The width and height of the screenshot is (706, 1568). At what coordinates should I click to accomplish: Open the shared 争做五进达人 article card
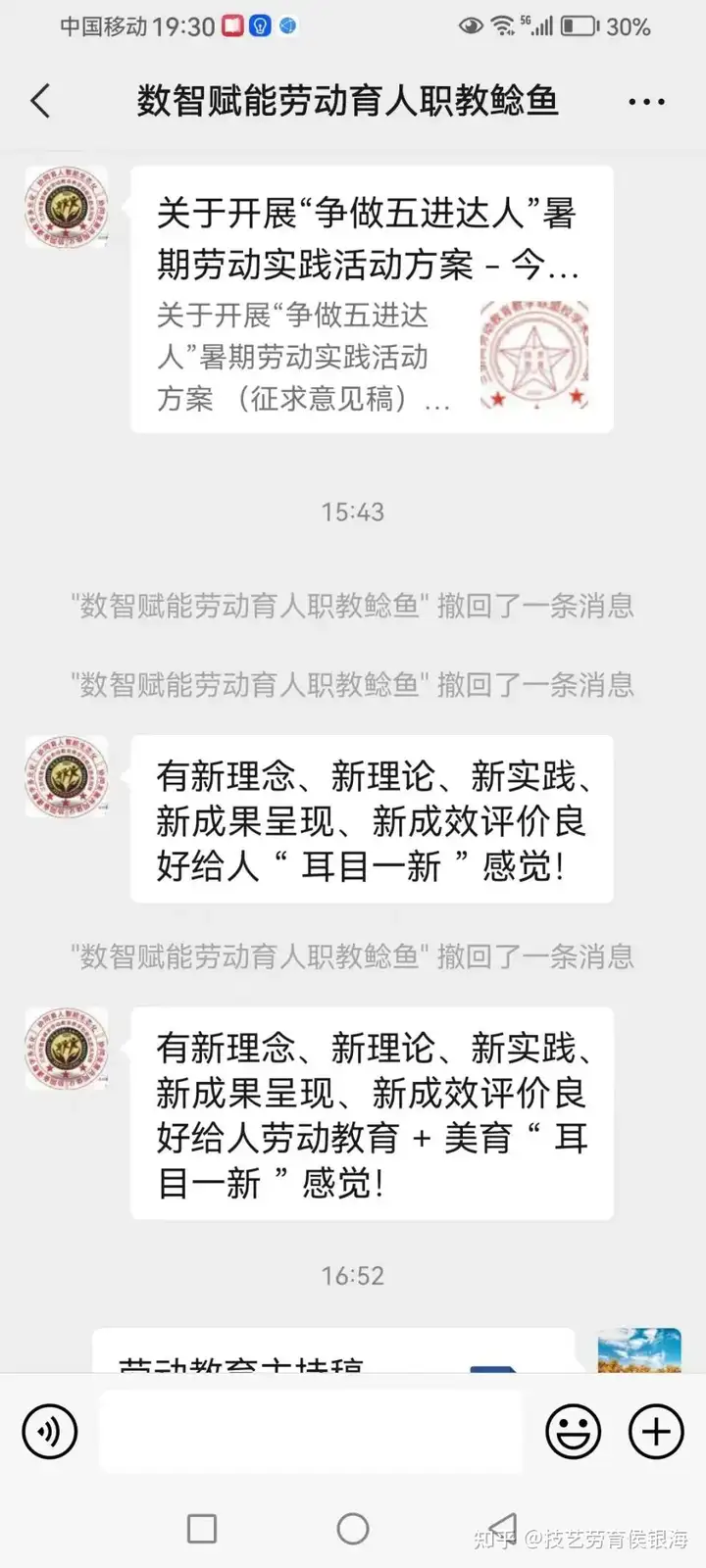372,299
